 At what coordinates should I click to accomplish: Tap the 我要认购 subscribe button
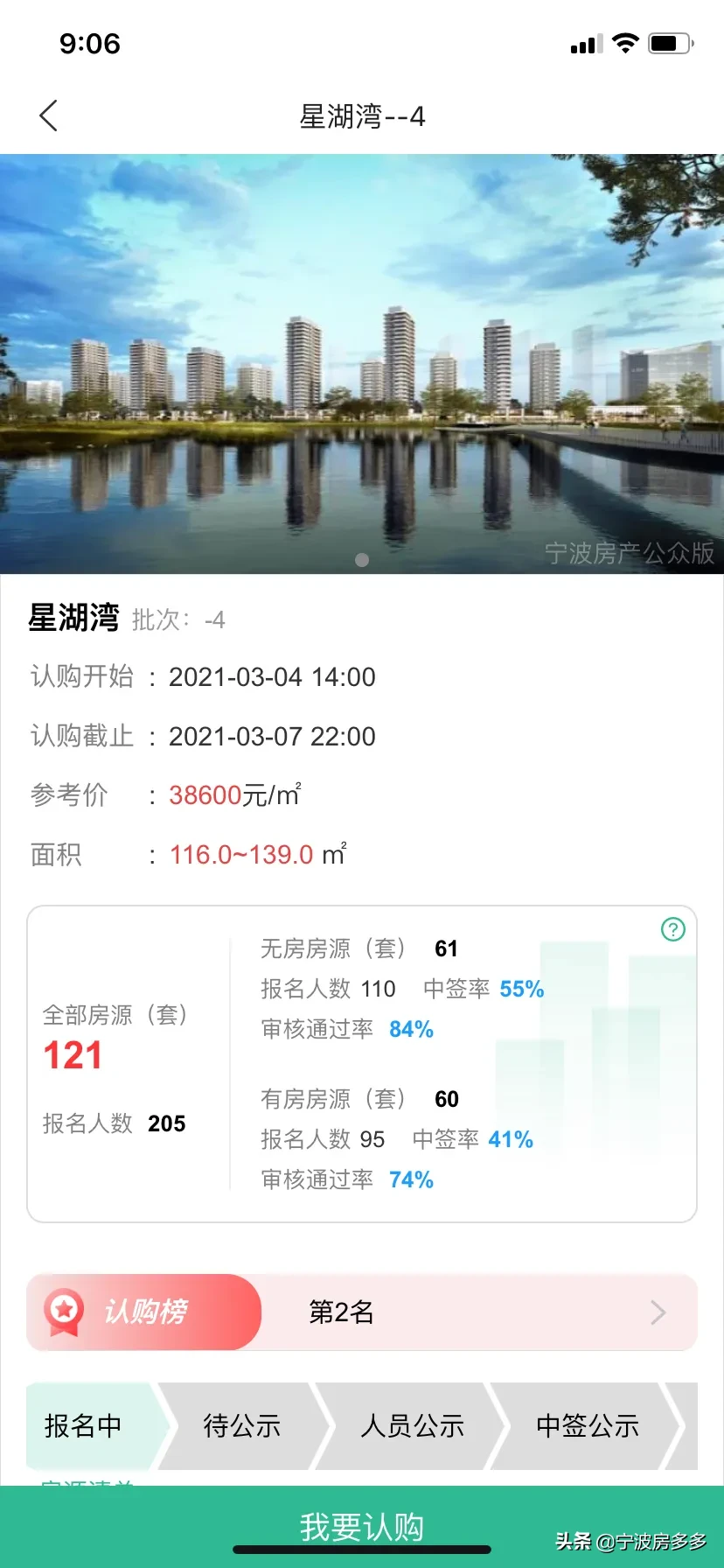361,1526
